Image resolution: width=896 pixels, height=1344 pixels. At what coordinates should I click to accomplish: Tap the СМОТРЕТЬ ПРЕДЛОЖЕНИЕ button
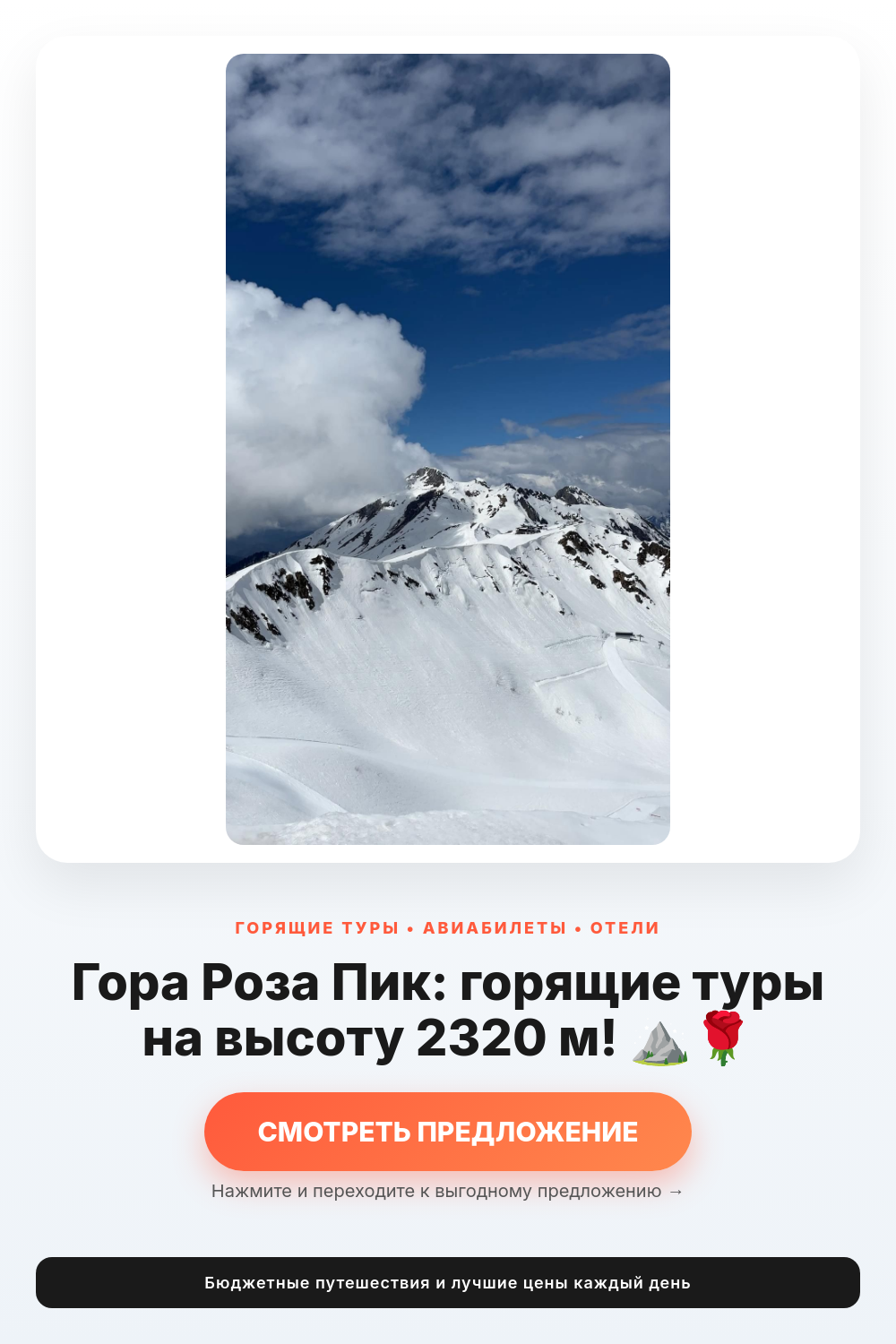(x=448, y=1132)
